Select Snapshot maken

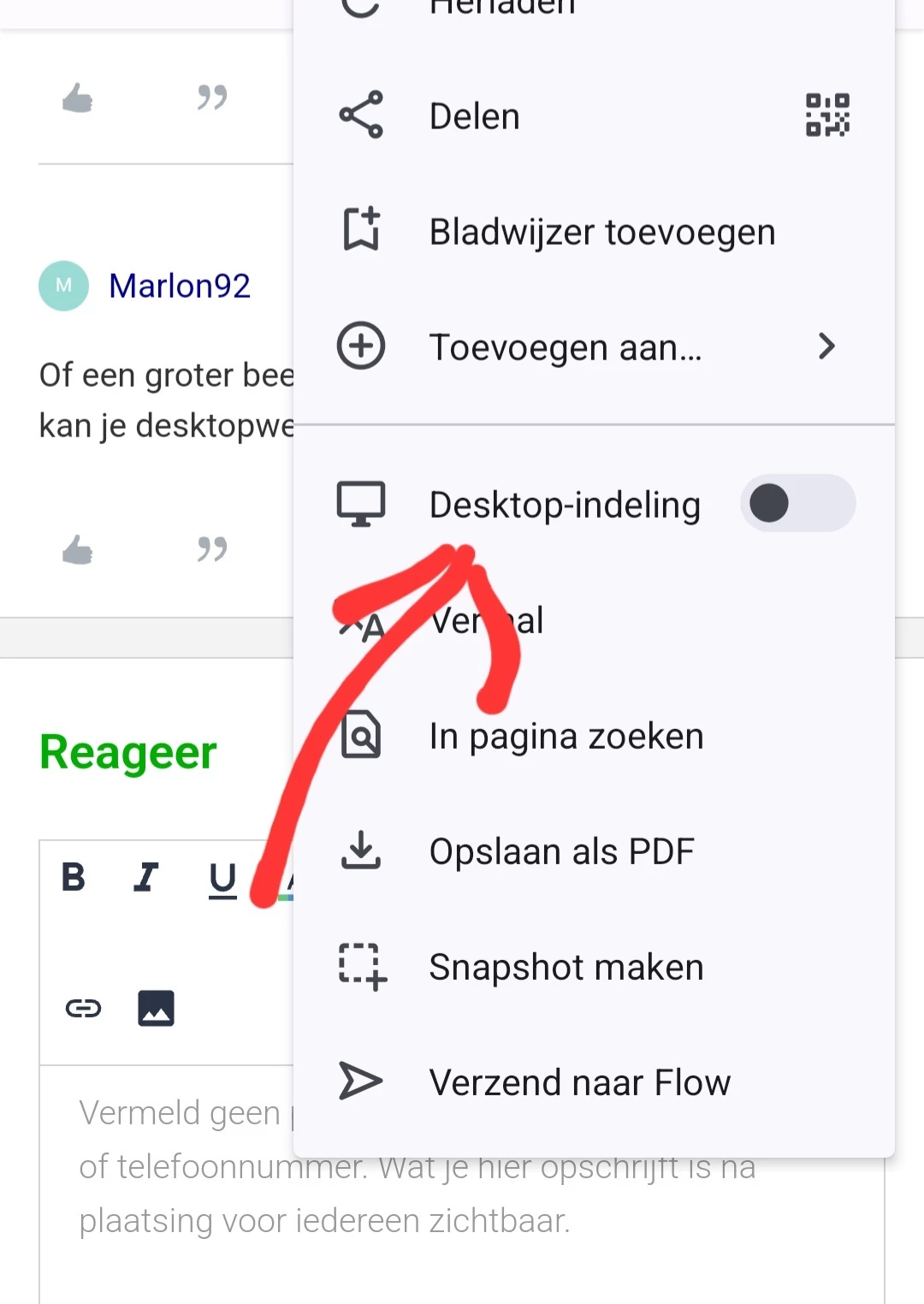[x=566, y=968]
